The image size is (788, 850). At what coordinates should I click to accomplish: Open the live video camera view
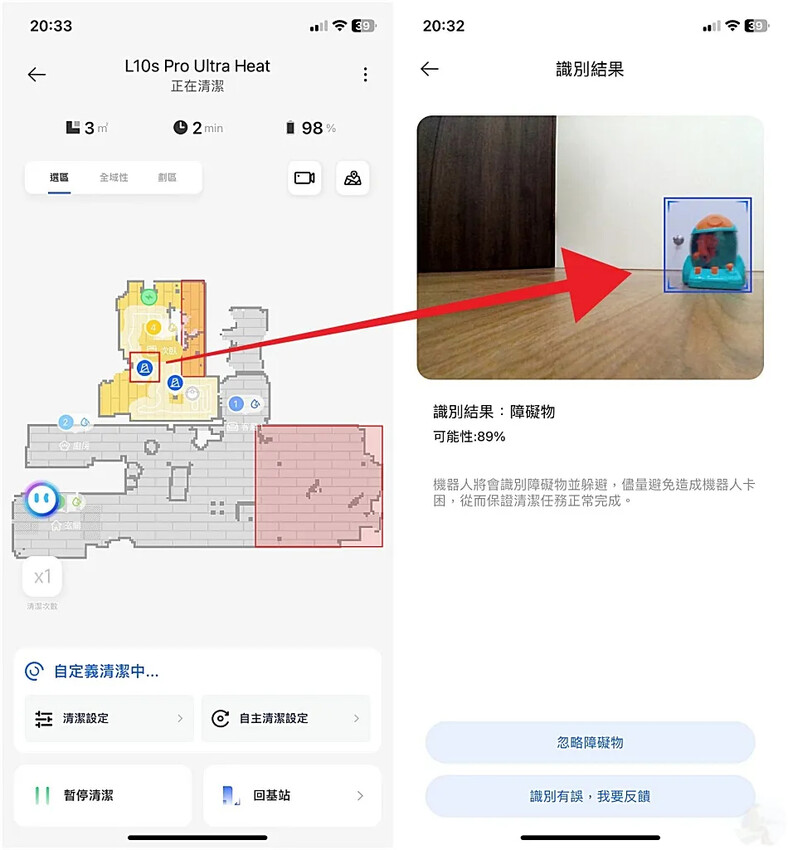[304, 178]
